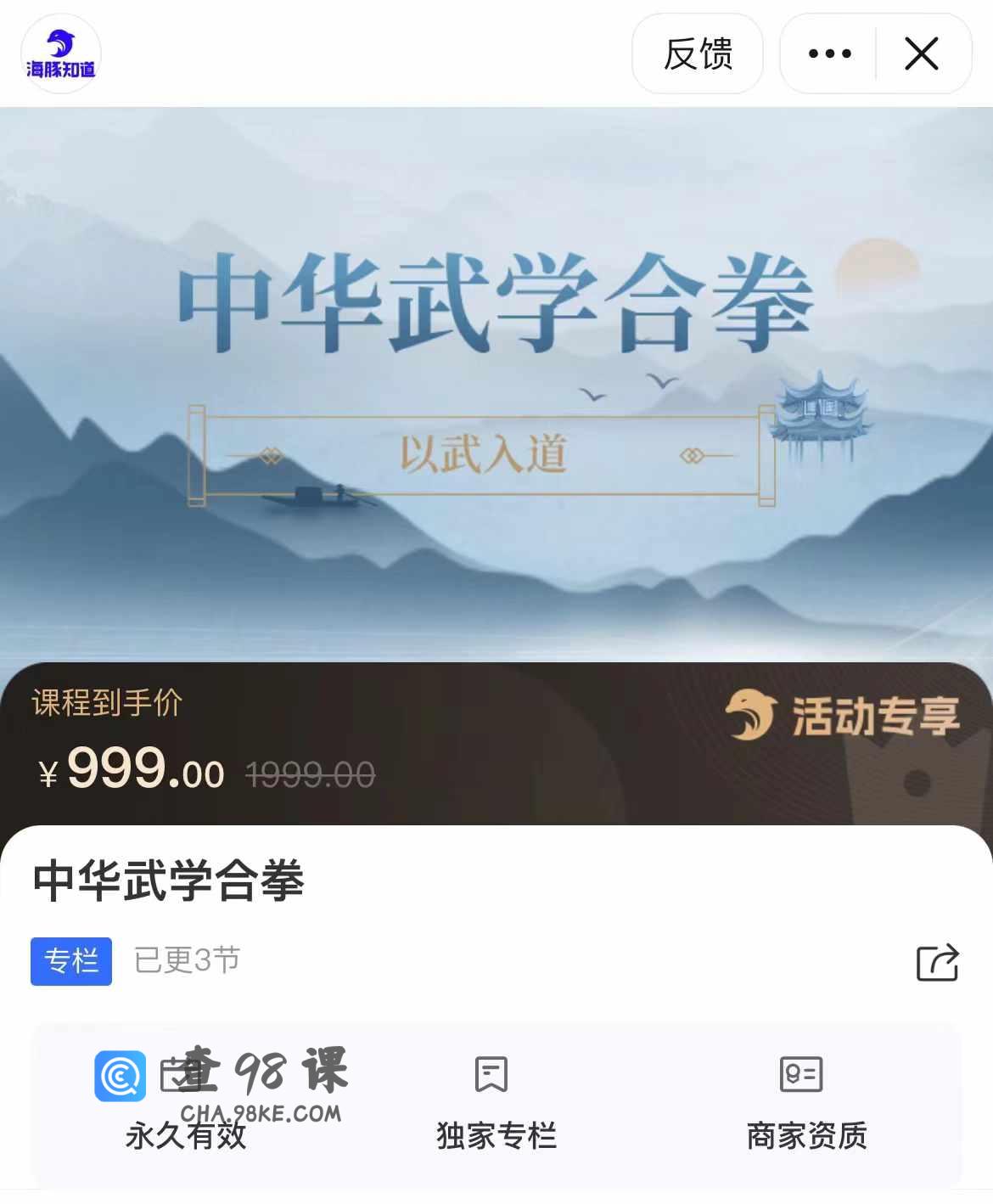Image resolution: width=993 pixels, height=1204 pixels.
Task: Close the mini program with X
Action: (x=922, y=53)
